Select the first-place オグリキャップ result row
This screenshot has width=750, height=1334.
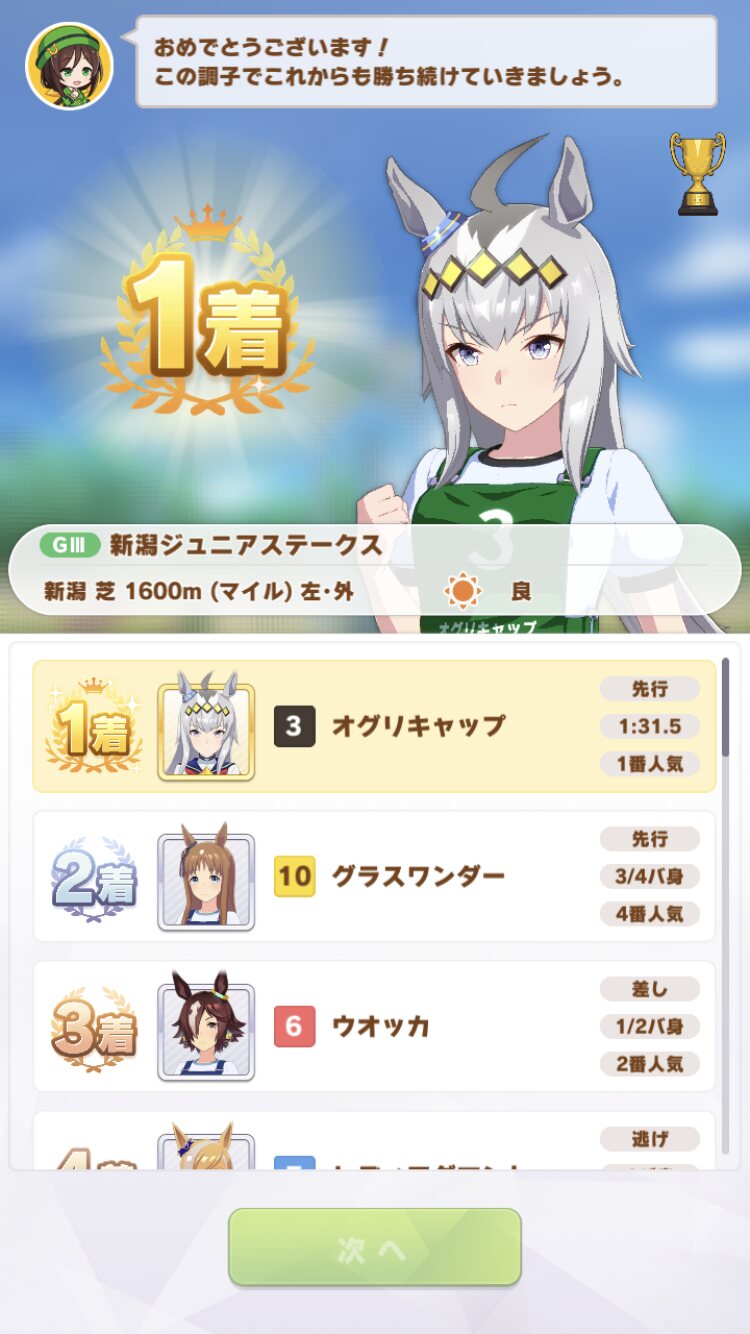pyautogui.click(x=375, y=726)
